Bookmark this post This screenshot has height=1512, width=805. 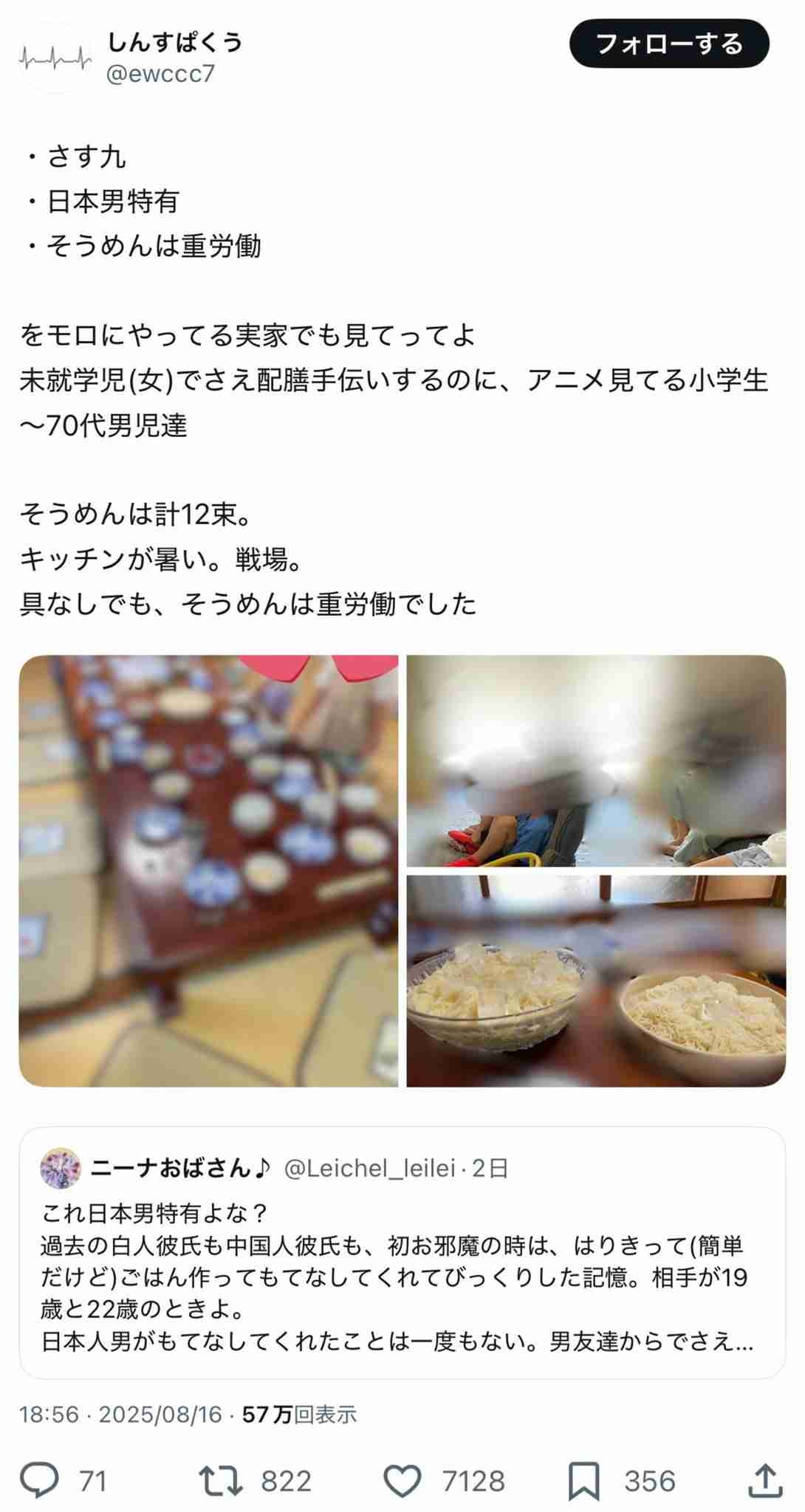[583, 1480]
